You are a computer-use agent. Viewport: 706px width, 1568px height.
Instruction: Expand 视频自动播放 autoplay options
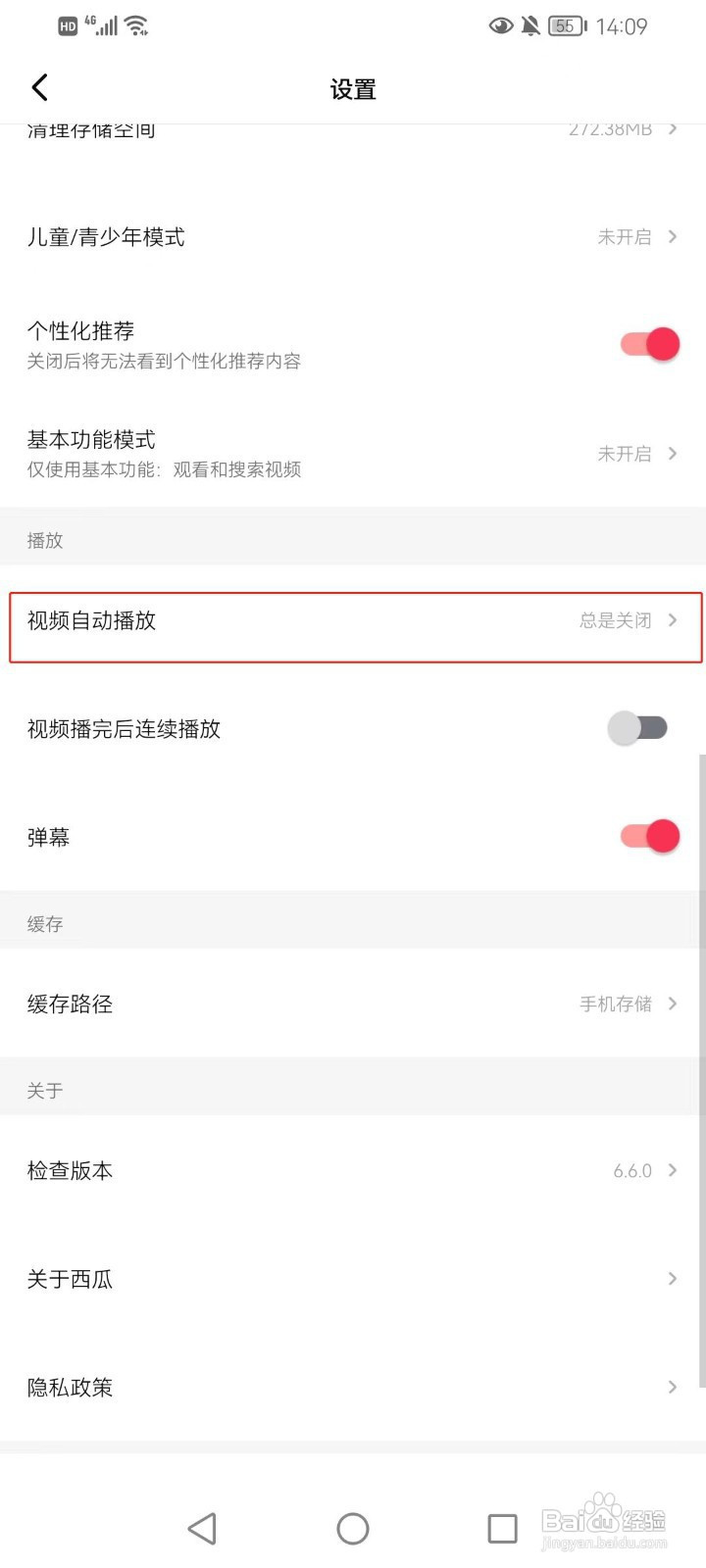tap(353, 619)
